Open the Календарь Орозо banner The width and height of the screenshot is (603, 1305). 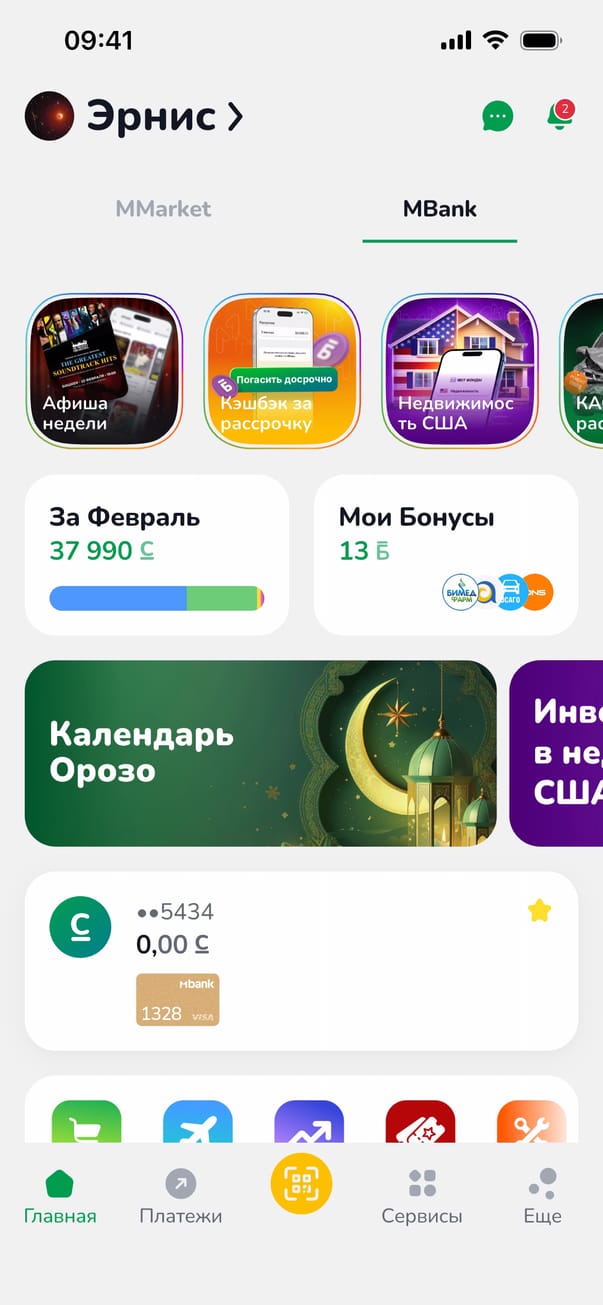(260, 753)
